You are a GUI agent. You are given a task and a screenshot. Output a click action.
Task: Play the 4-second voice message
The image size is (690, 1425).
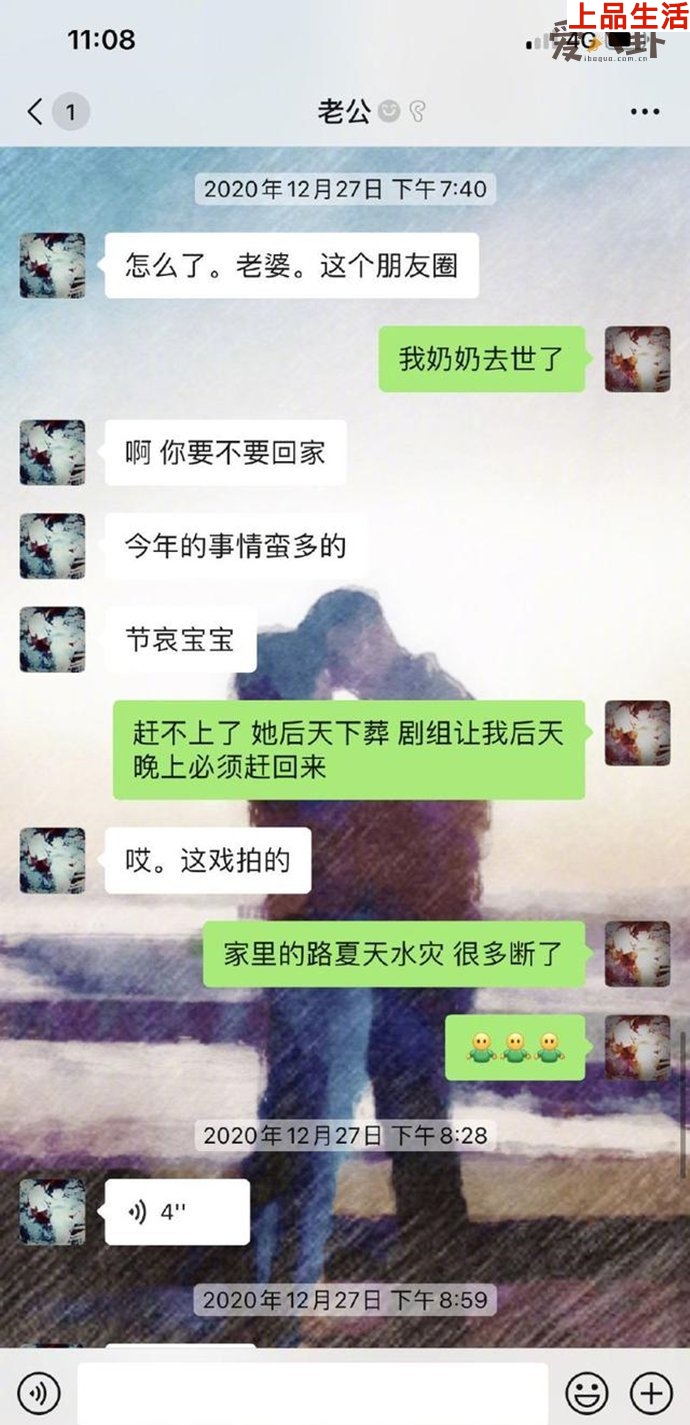177,1212
